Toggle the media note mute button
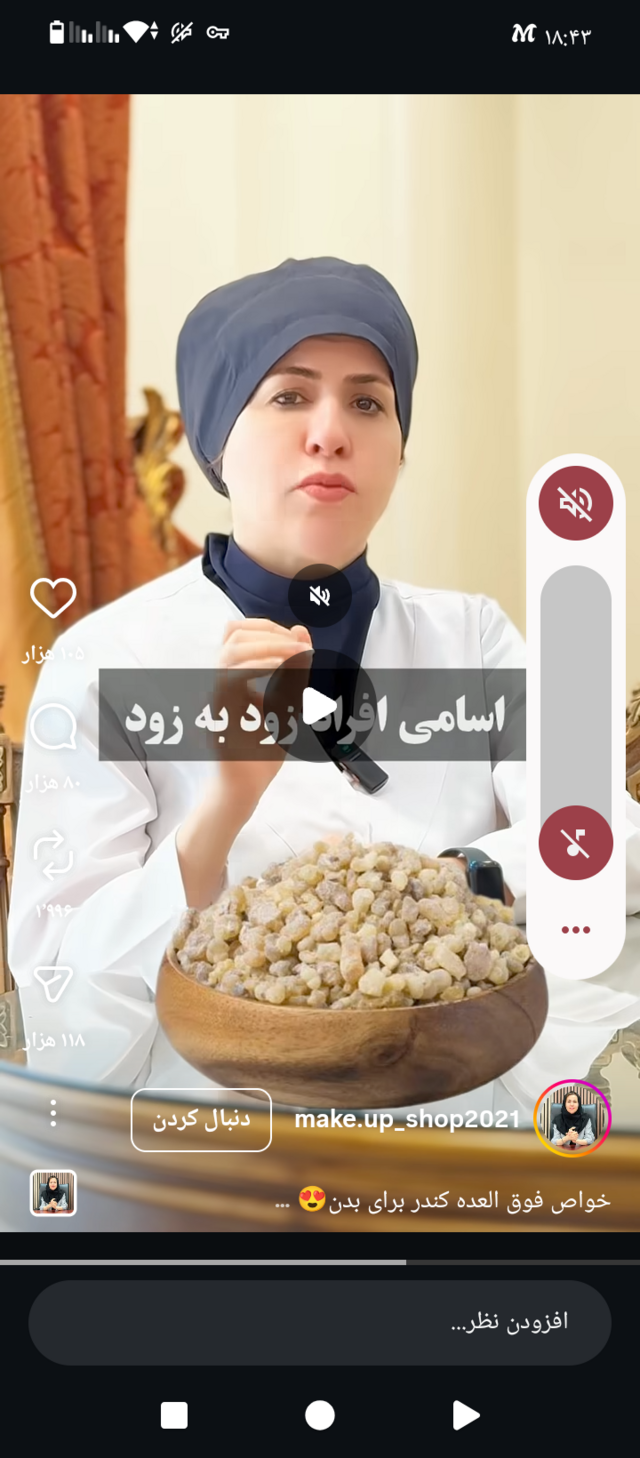 click(x=575, y=843)
